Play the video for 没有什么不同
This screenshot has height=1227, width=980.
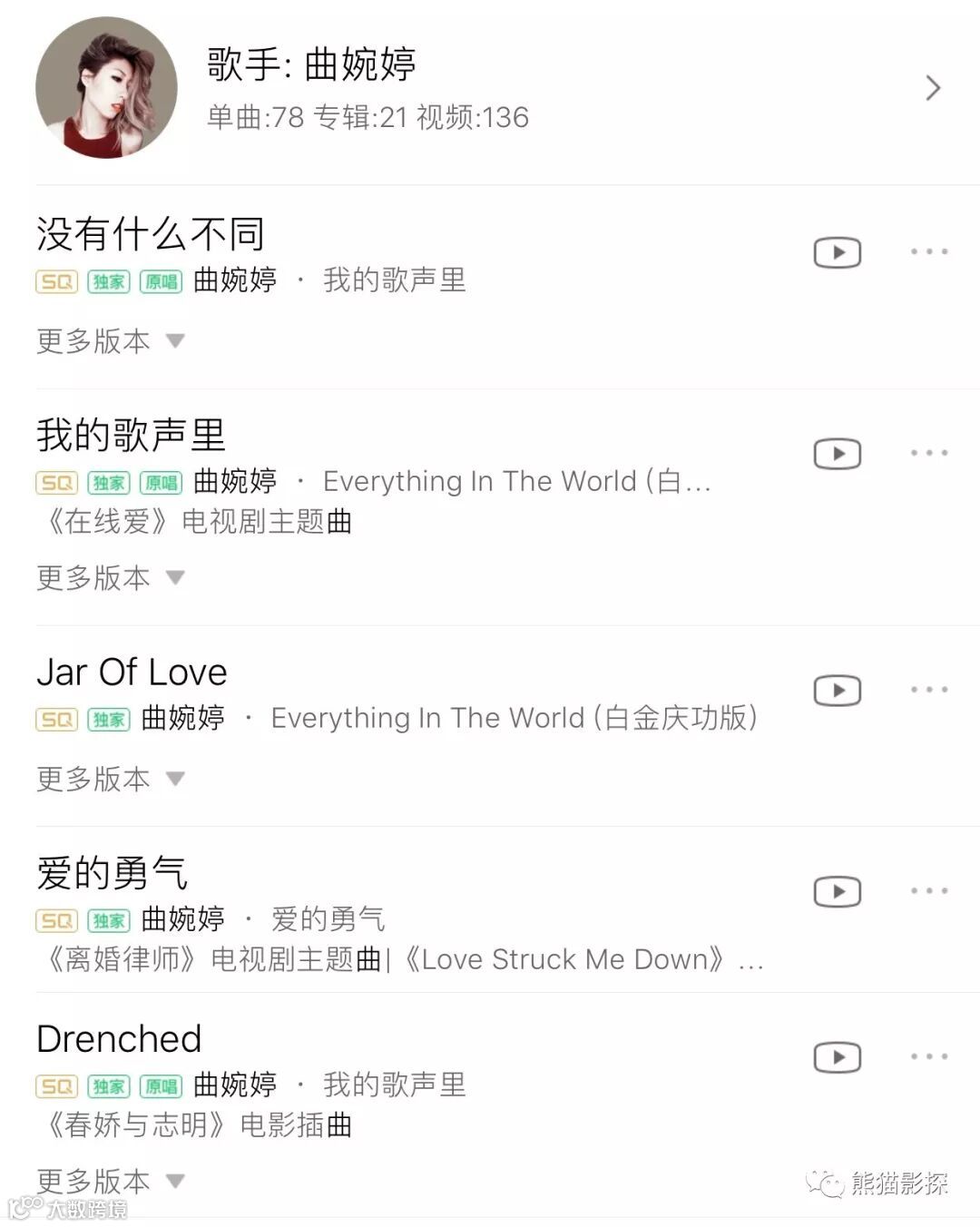[837, 252]
